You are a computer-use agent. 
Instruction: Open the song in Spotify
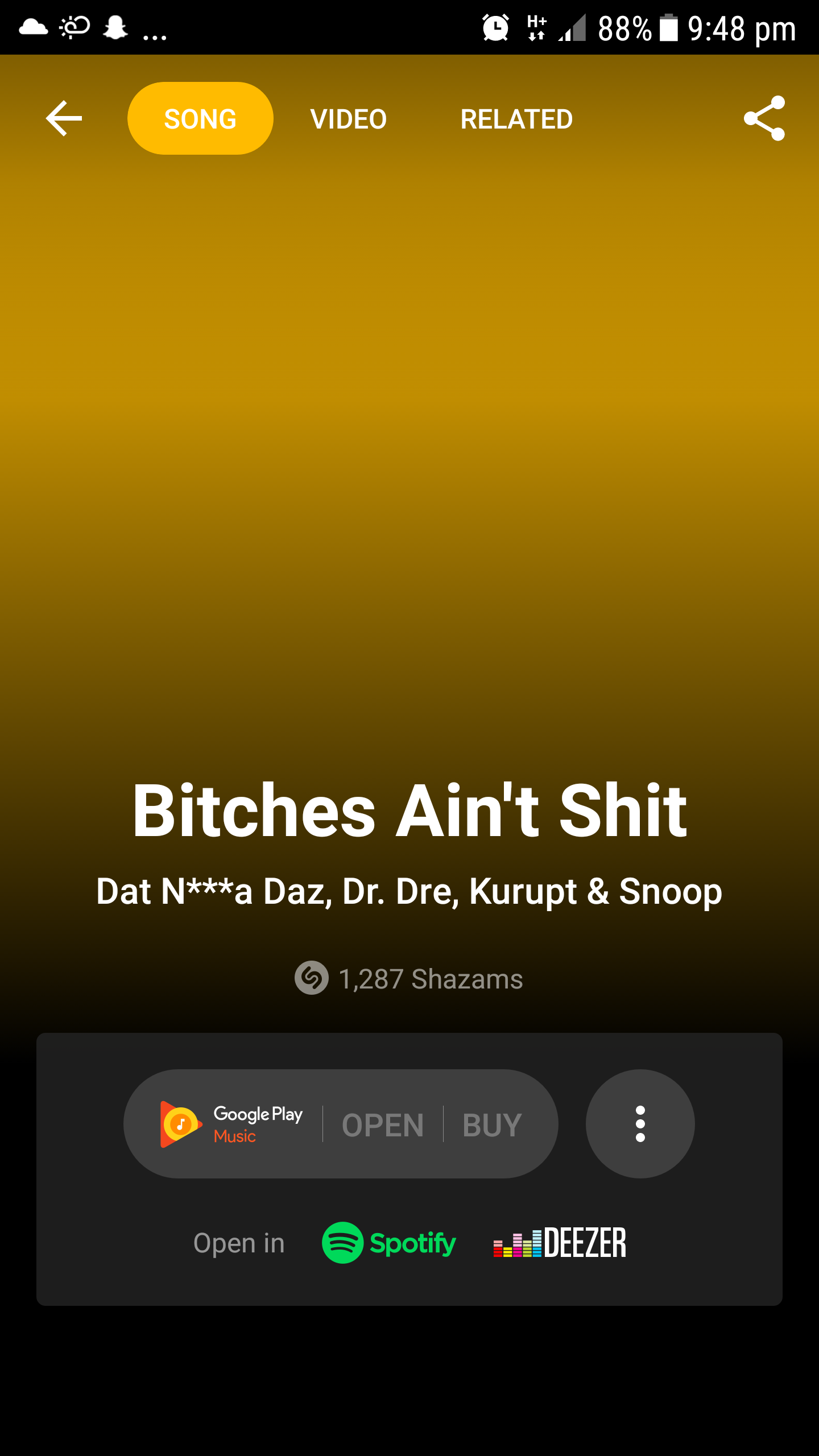coord(389,1243)
